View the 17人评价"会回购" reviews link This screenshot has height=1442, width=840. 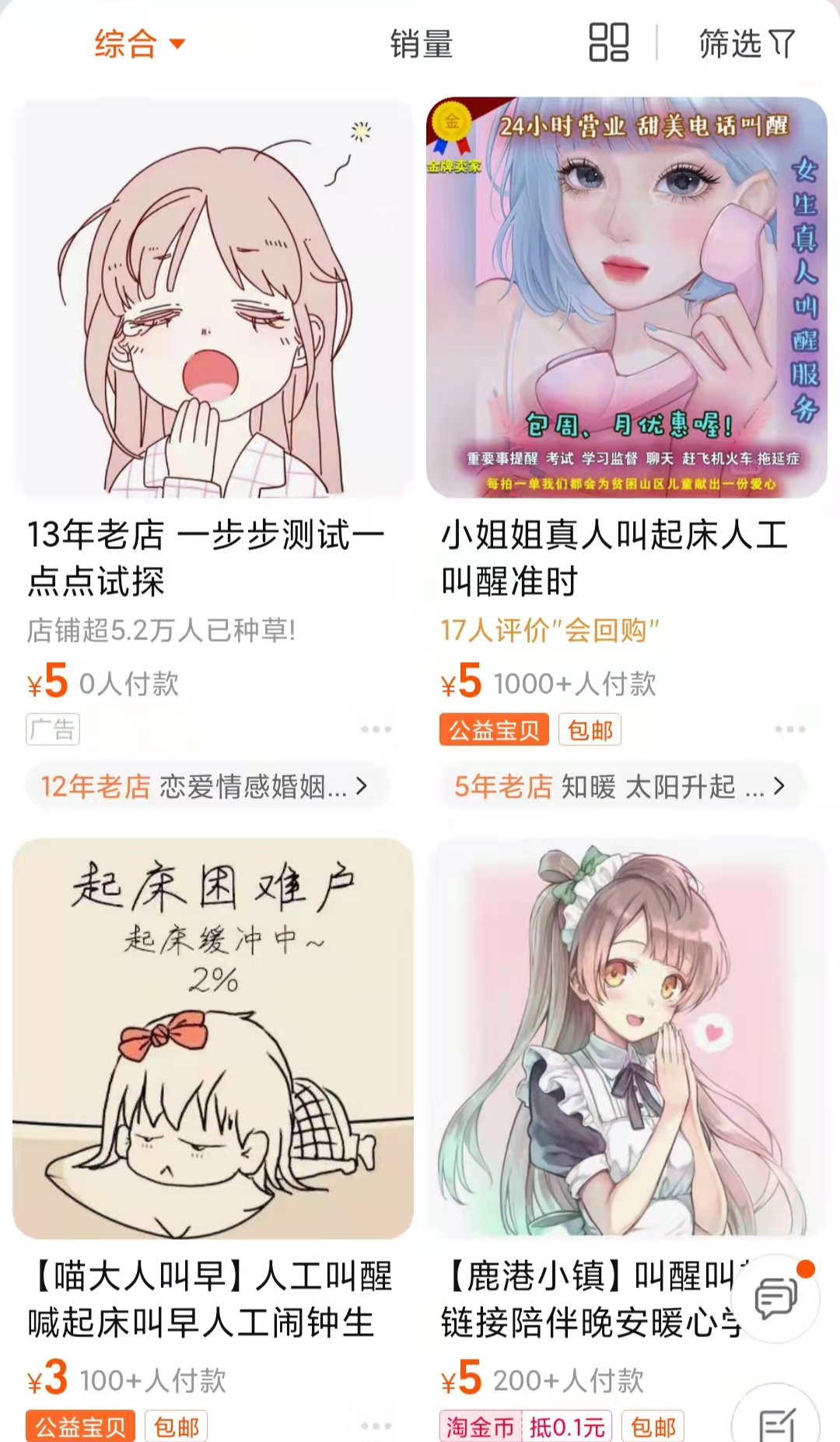pos(550,632)
